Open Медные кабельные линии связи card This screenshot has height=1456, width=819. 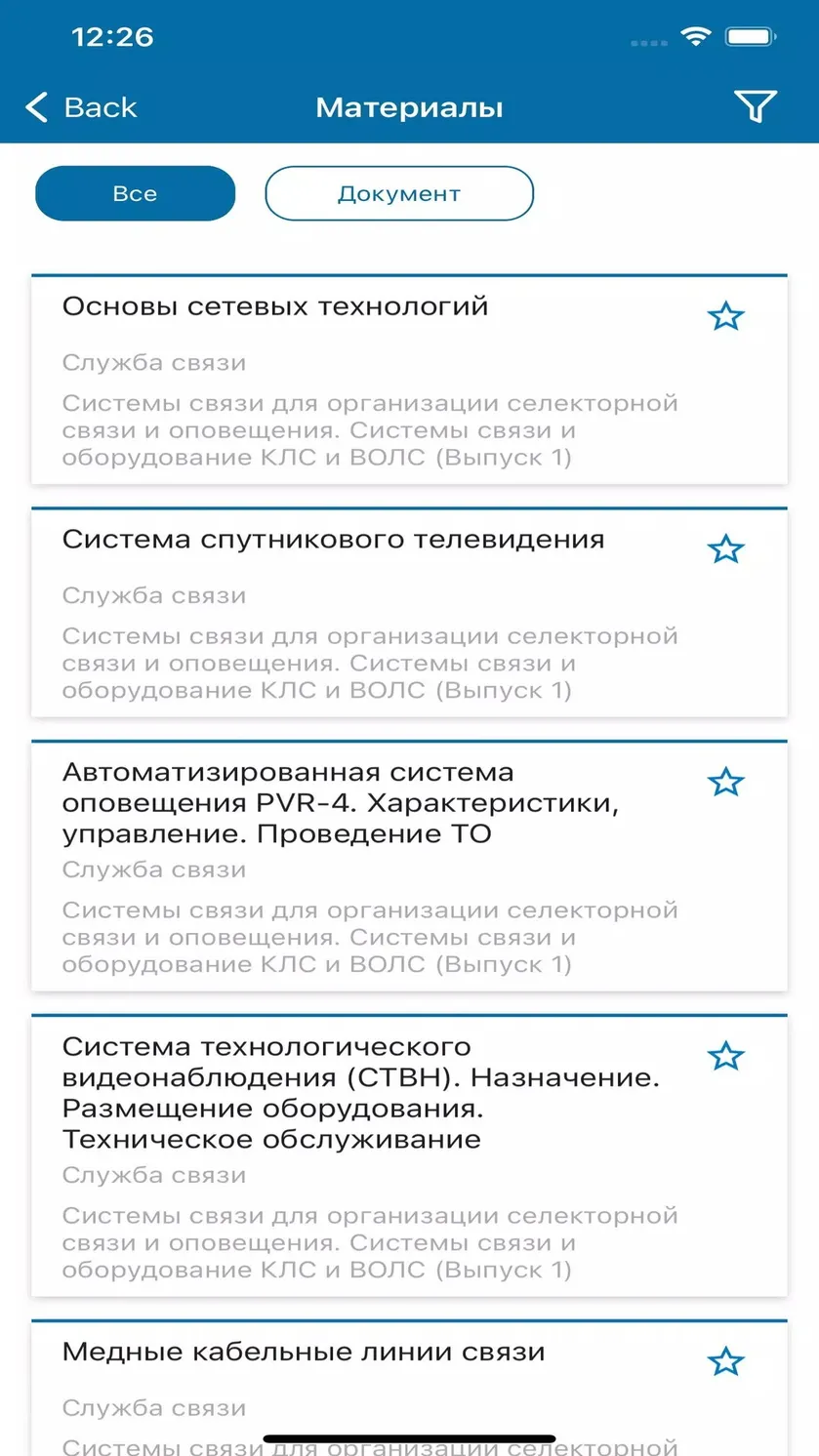tap(409, 1387)
